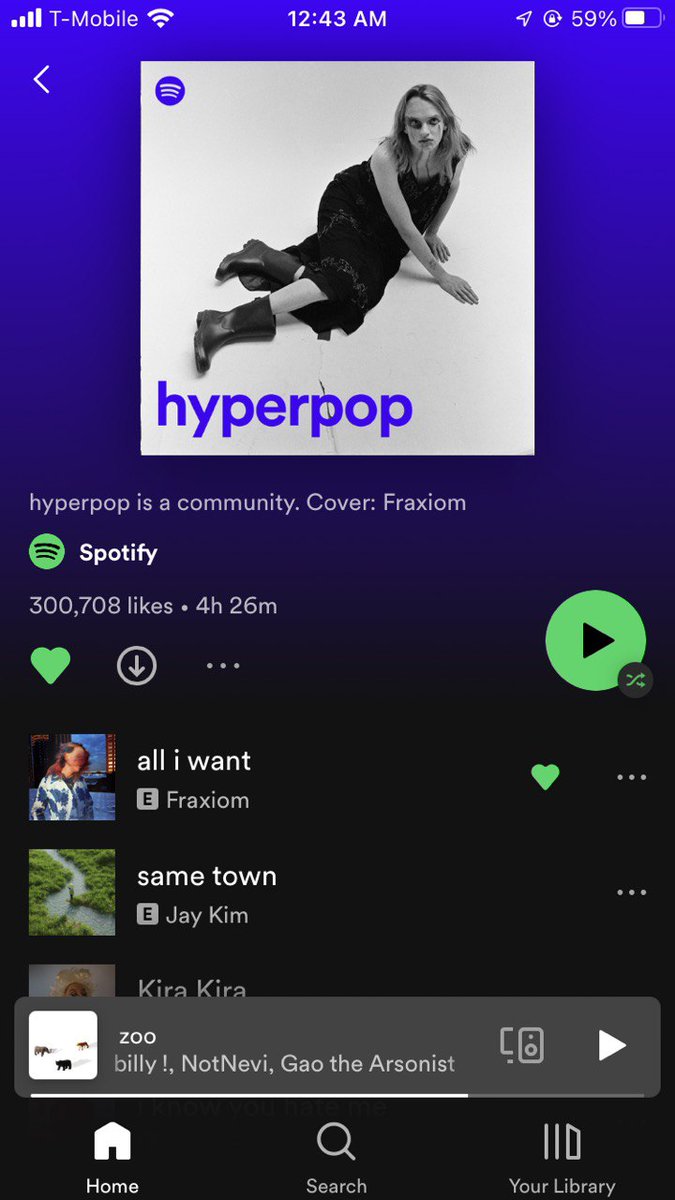Open playlist more options menu

coord(223,666)
